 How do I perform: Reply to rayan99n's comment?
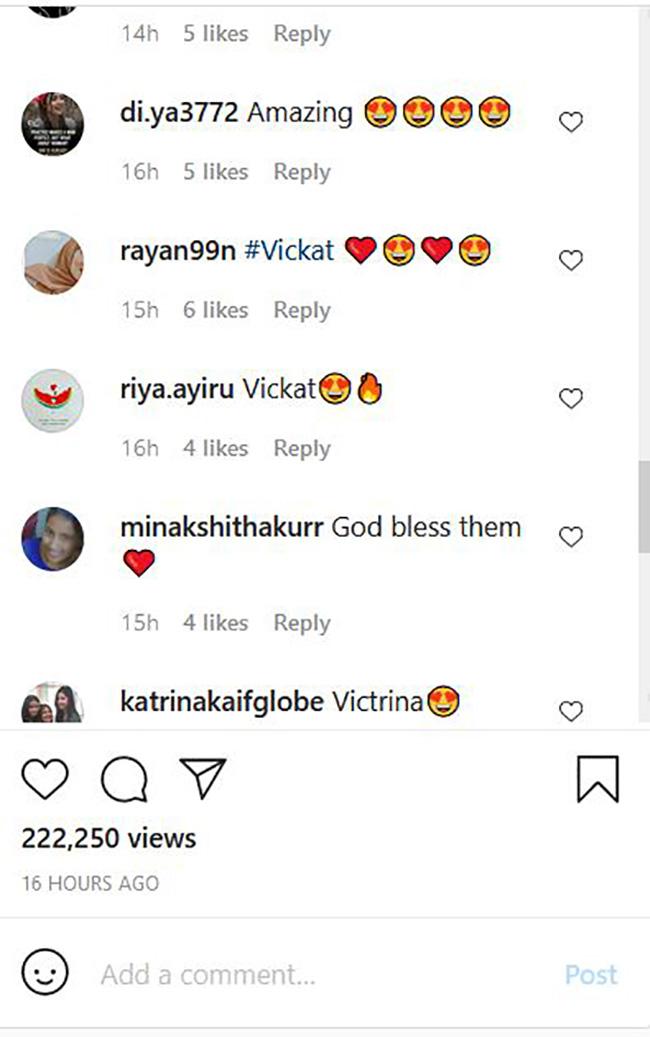click(x=302, y=310)
